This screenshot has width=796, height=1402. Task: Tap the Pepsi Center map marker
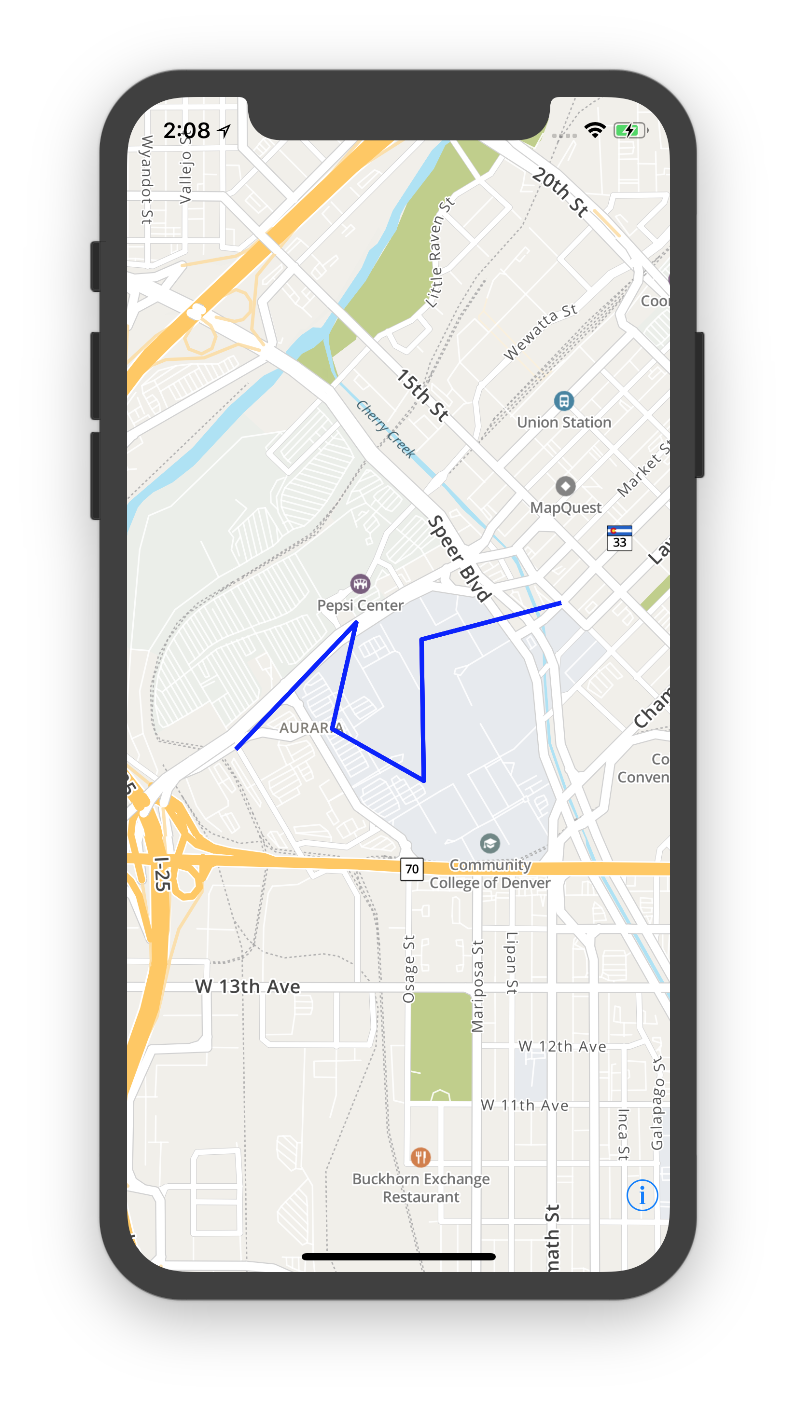[360, 583]
